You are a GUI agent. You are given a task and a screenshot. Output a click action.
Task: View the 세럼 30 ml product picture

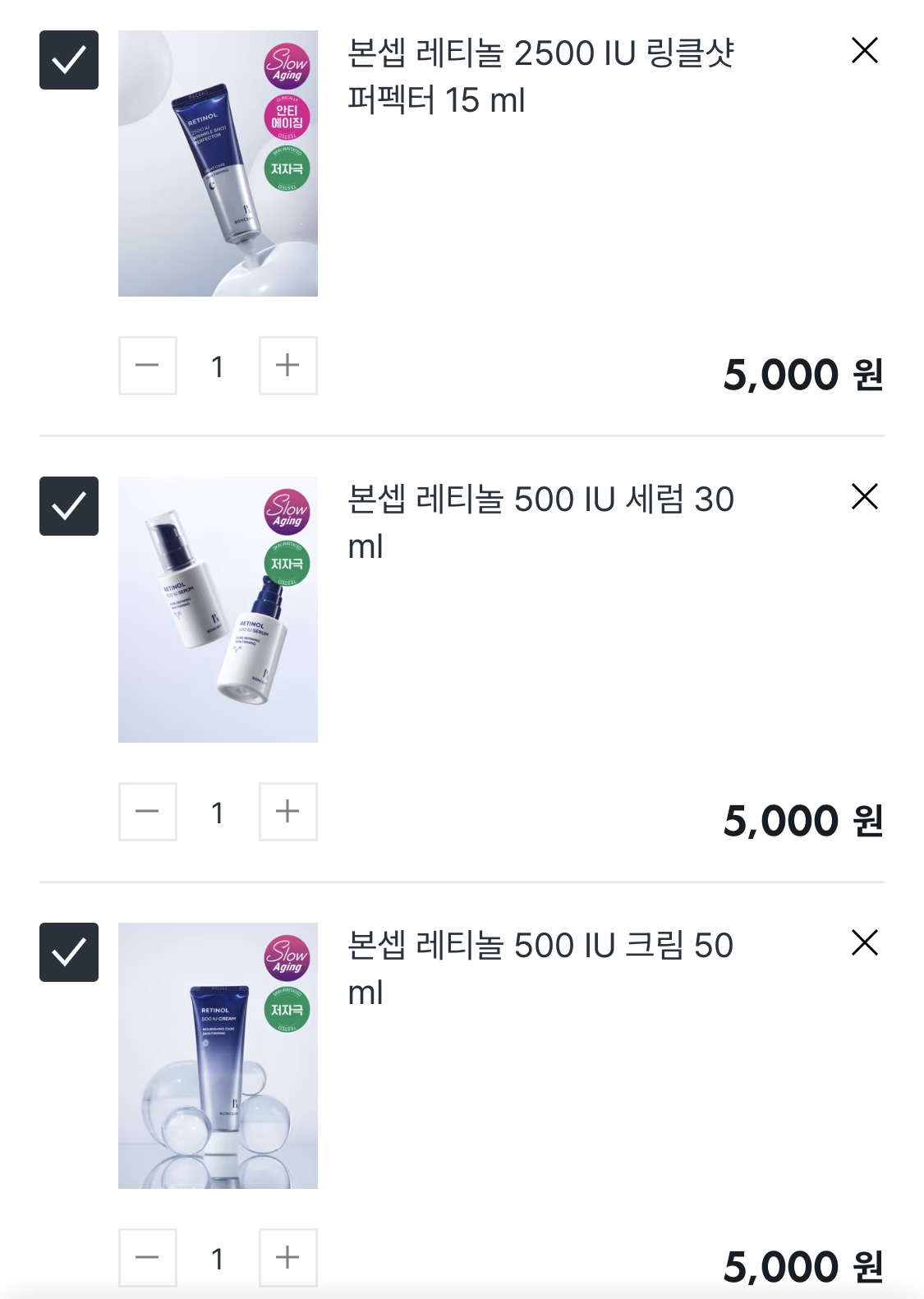coord(218,610)
